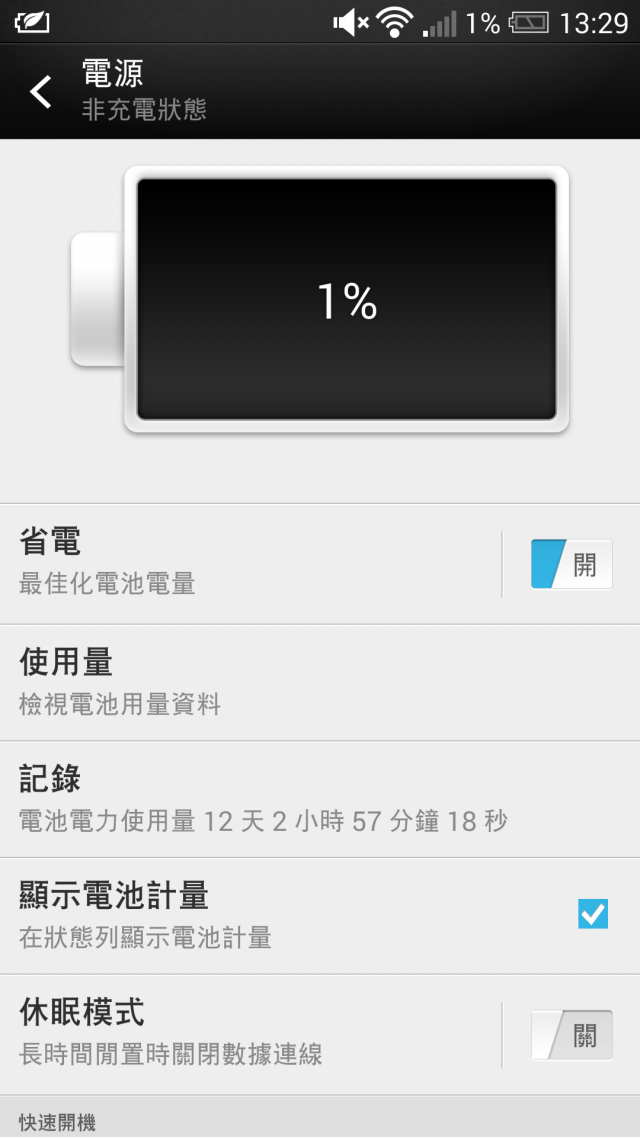Open 使用量 battery usage data
The height and width of the screenshot is (1138, 640).
pos(320,682)
